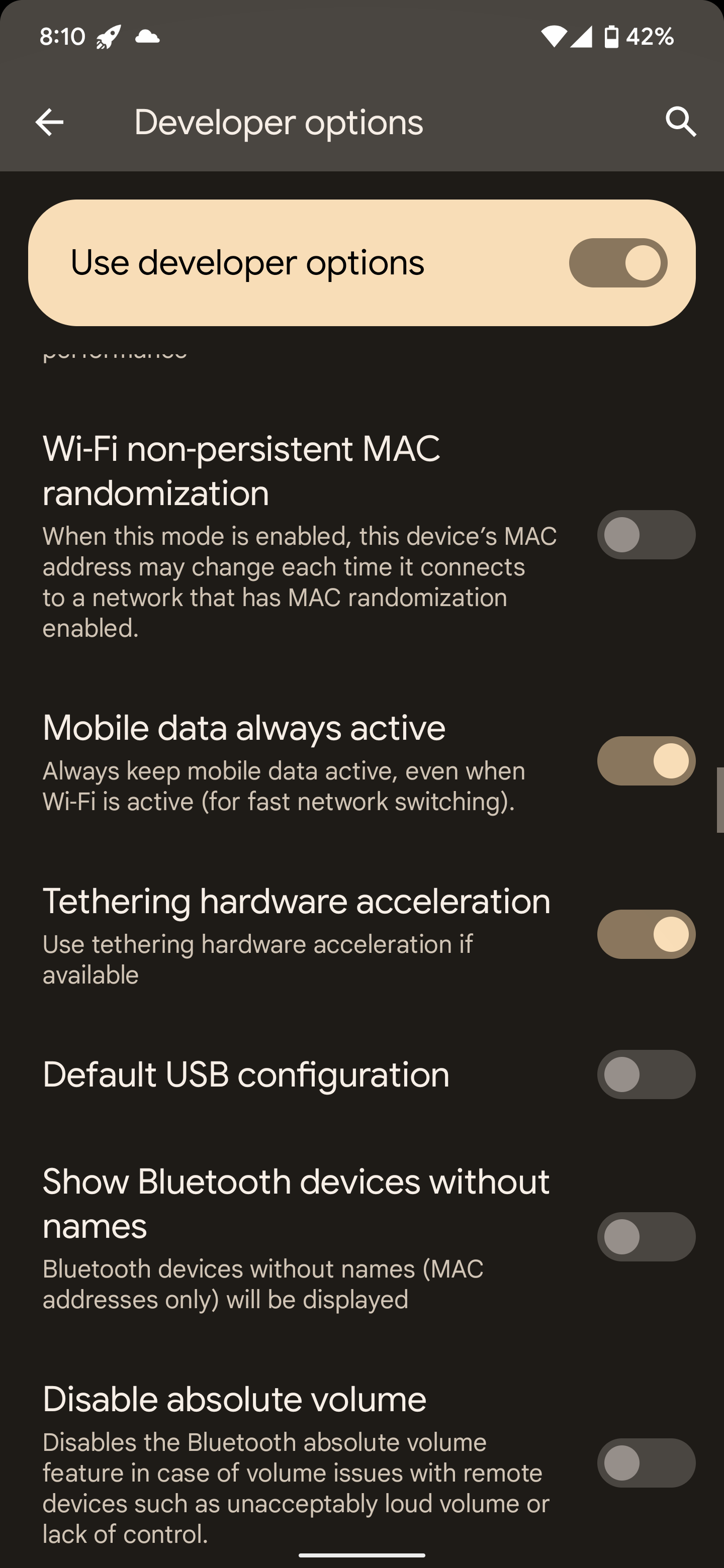Toggle Disable absolute volume on
This screenshot has width=724, height=1568.
[x=646, y=1462]
